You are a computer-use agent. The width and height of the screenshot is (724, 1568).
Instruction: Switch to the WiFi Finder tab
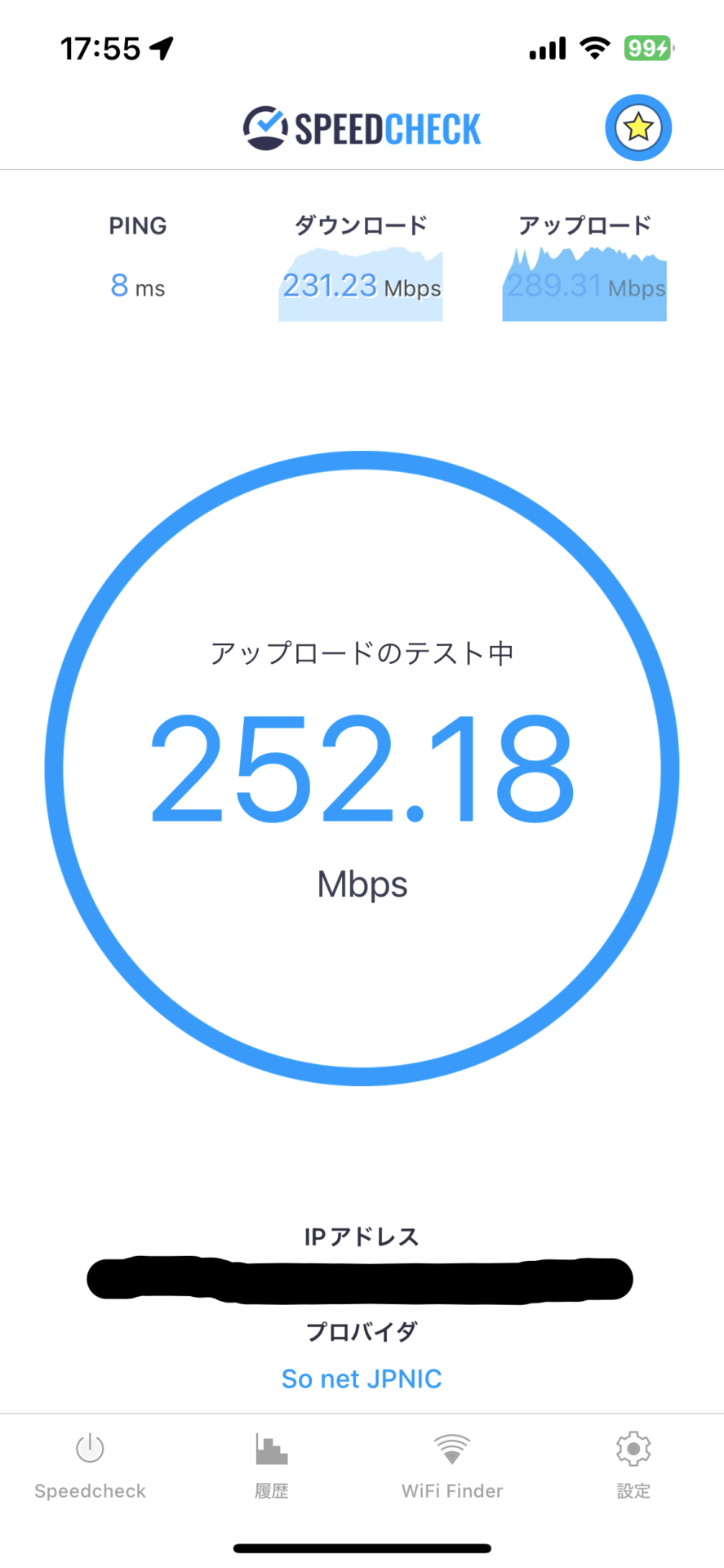point(452,1467)
